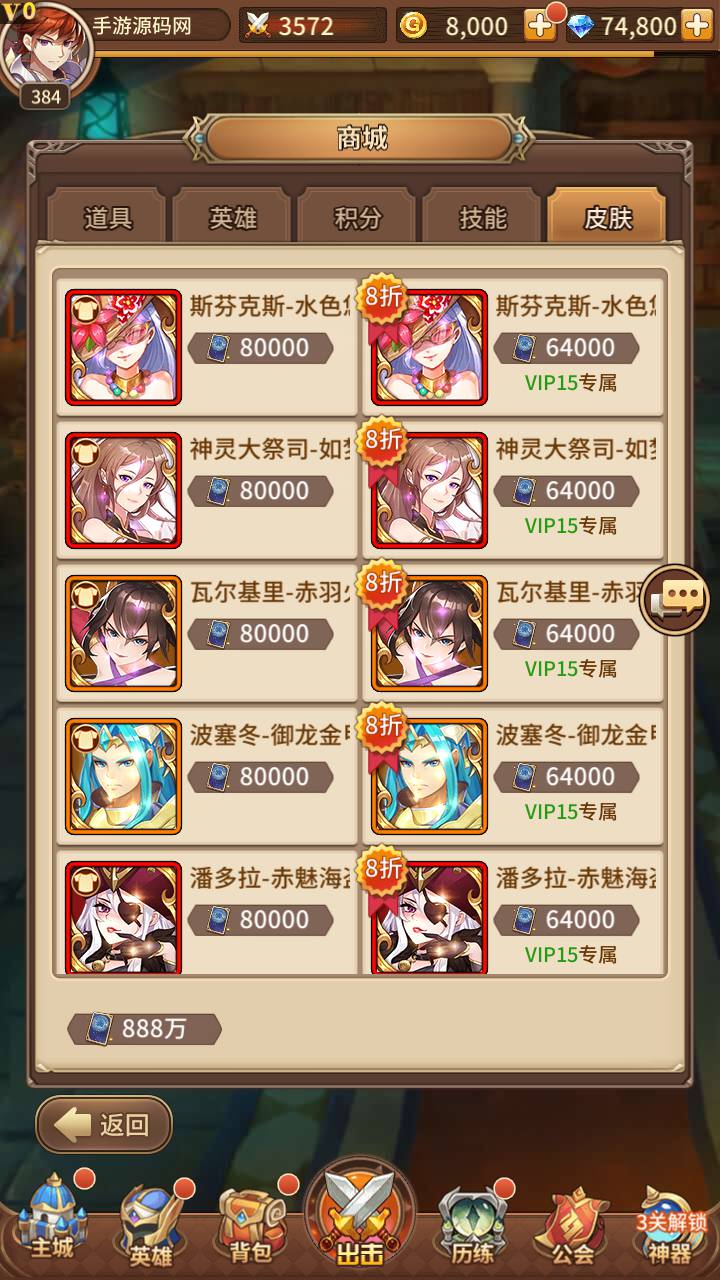
Task: Add more gold coins with plus button
Action: point(540,27)
